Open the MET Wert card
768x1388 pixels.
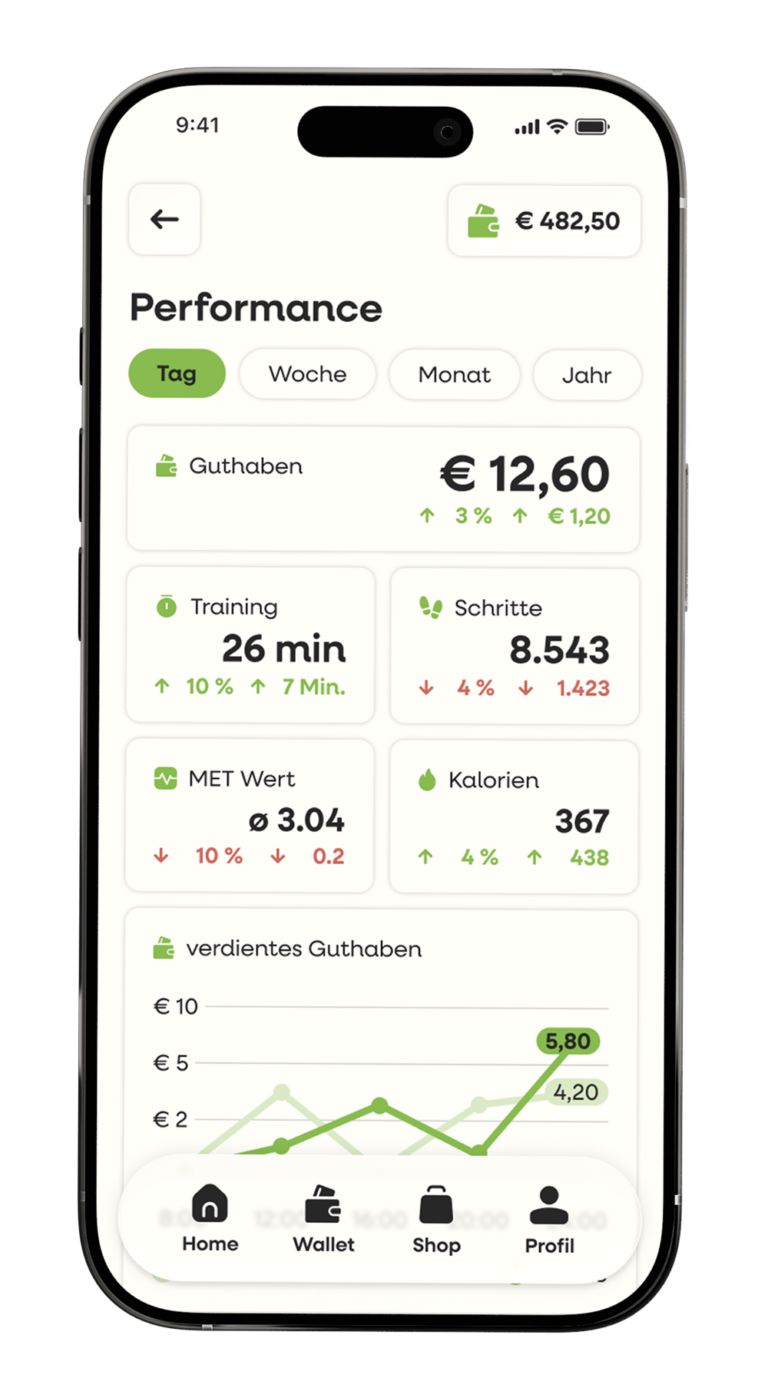click(249, 816)
